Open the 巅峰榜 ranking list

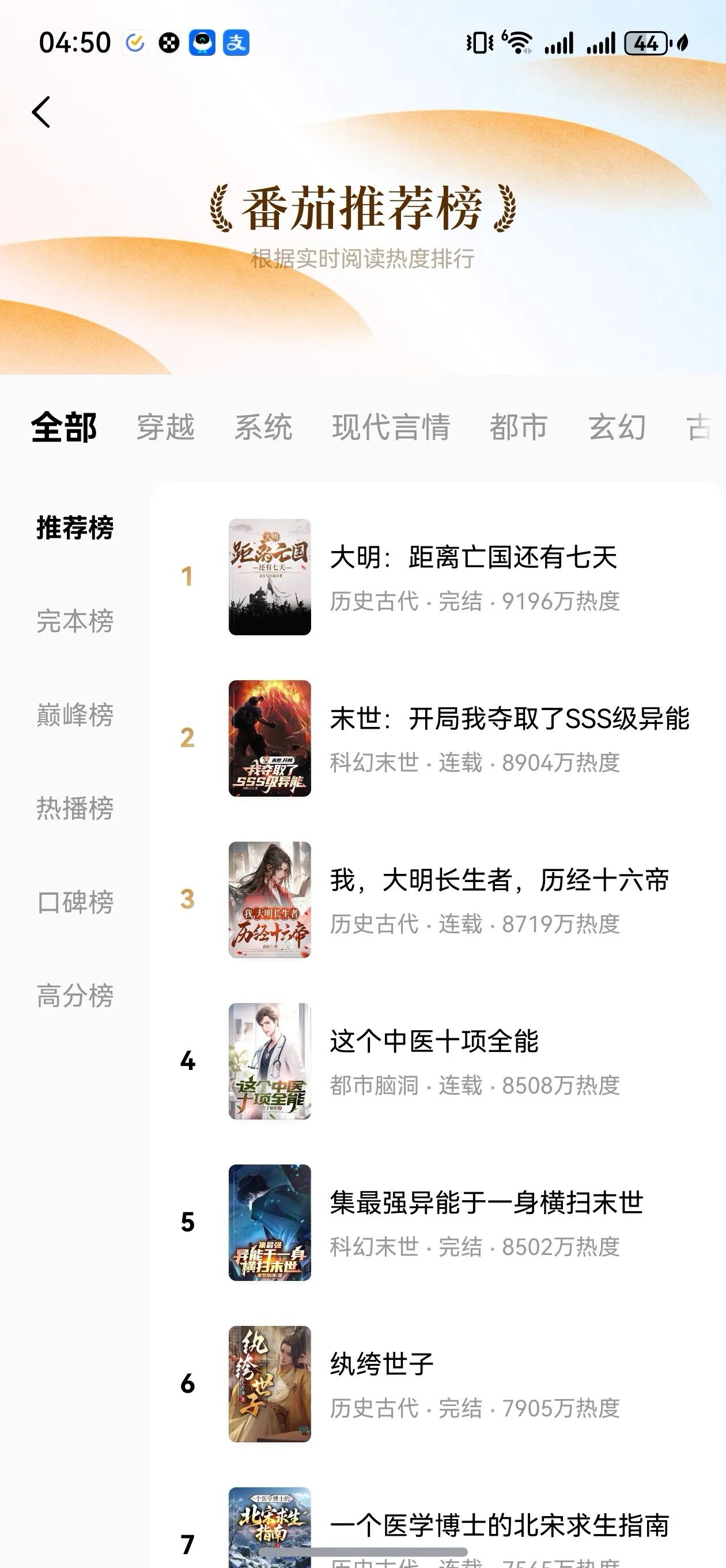pyautogui.click(x=75, y=715)
